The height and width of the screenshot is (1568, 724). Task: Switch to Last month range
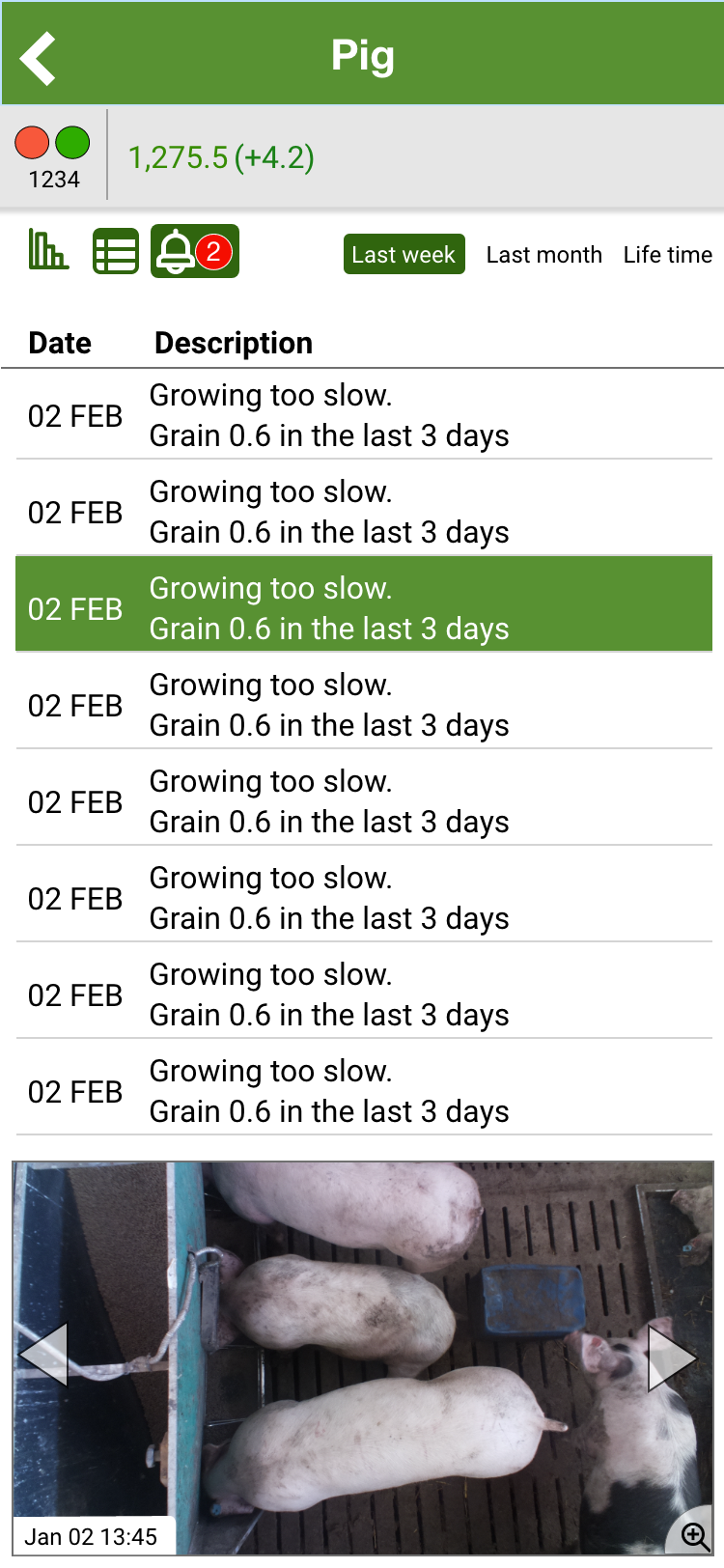tap(543, 254)
